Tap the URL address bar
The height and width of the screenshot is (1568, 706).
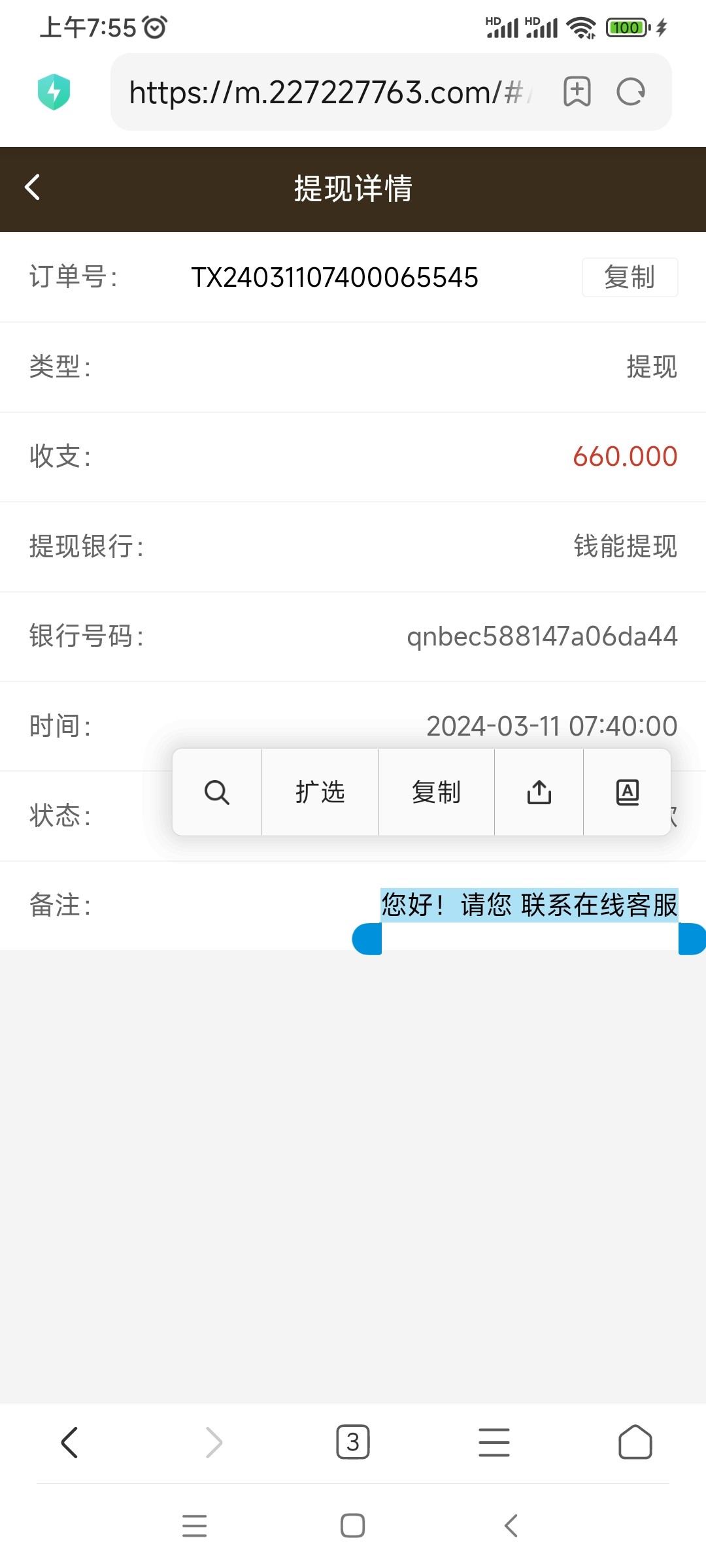click(327, 91)
